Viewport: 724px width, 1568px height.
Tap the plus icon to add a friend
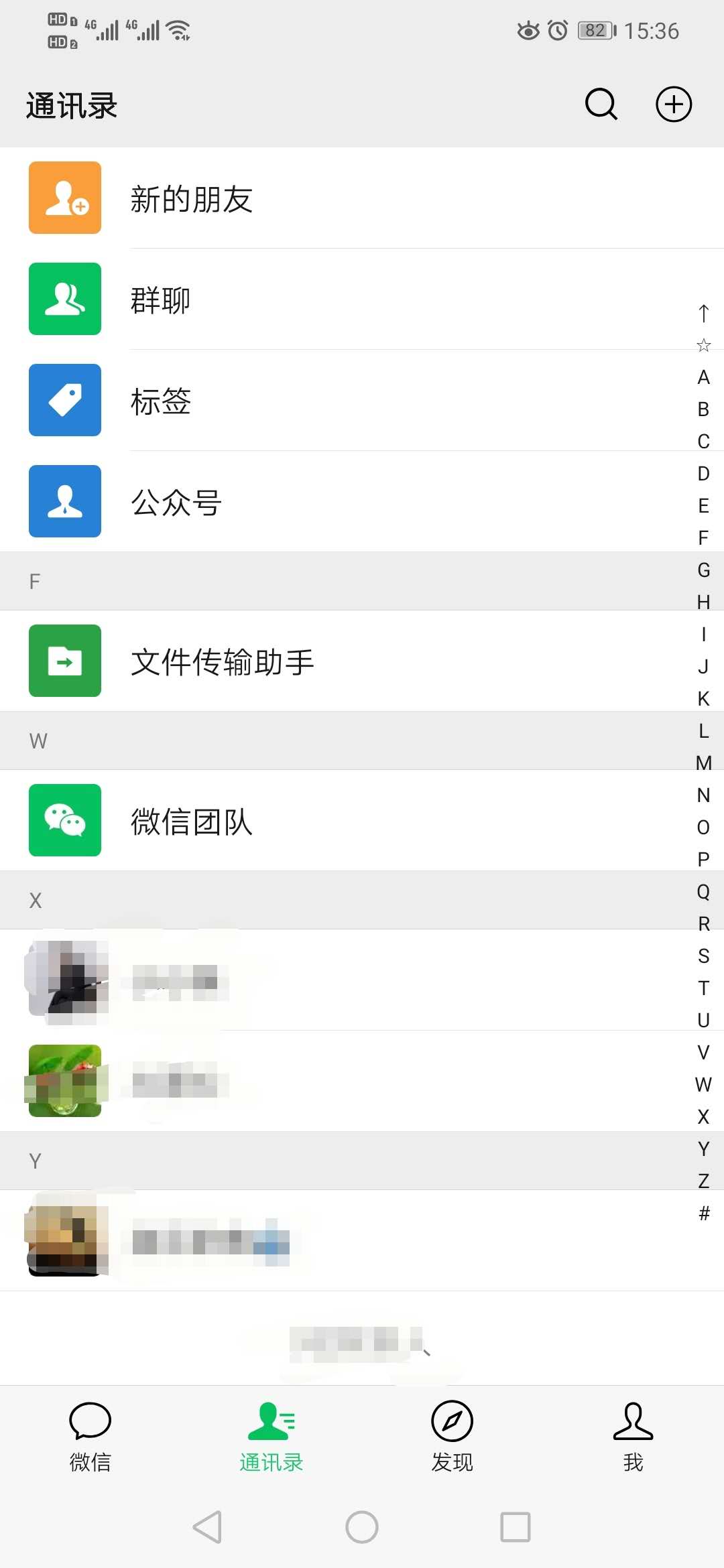(x=674, y=105)
